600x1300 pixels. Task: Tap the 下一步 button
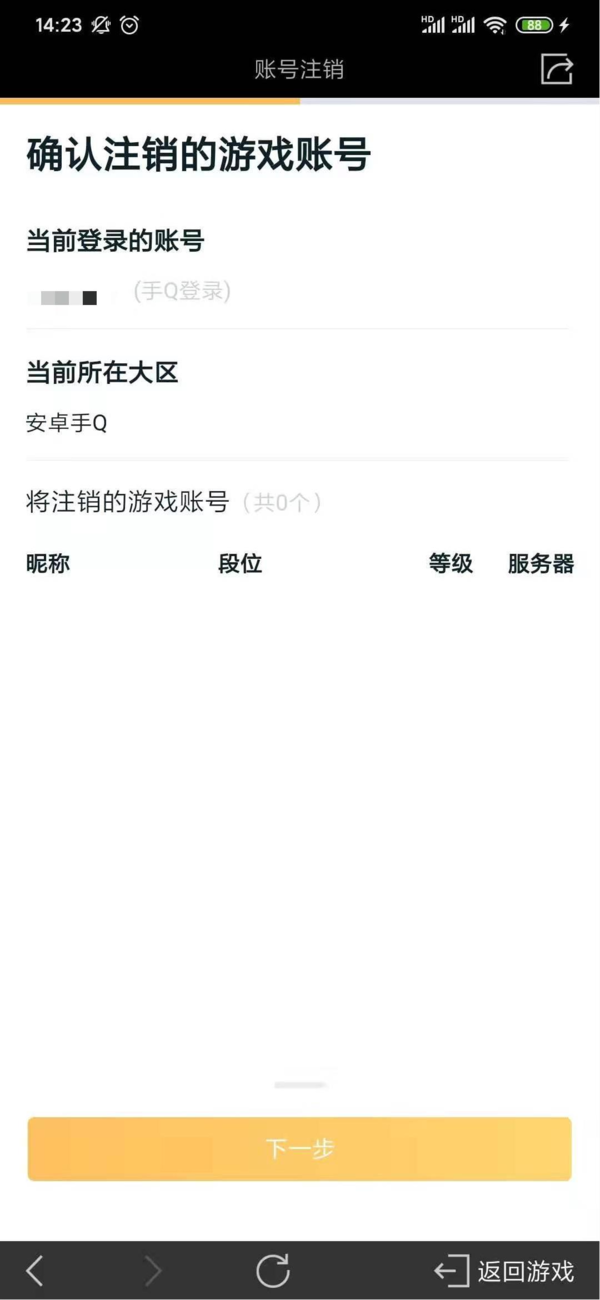coord(299,1149)
